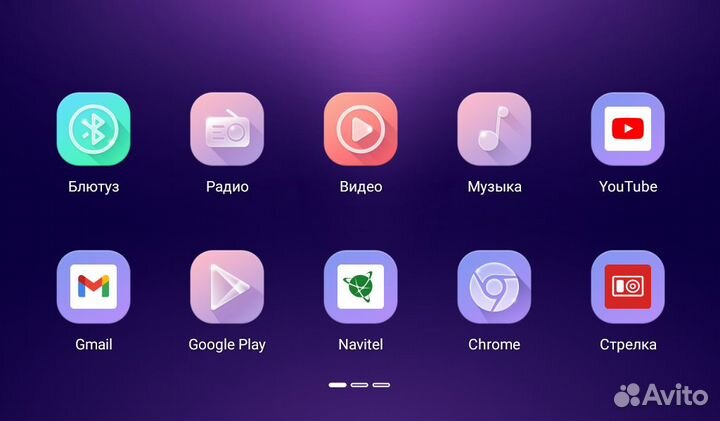The width and height of the screenshot is (720, 421).
Task: Launch the Стрелка app
Action: click(628, 287)
